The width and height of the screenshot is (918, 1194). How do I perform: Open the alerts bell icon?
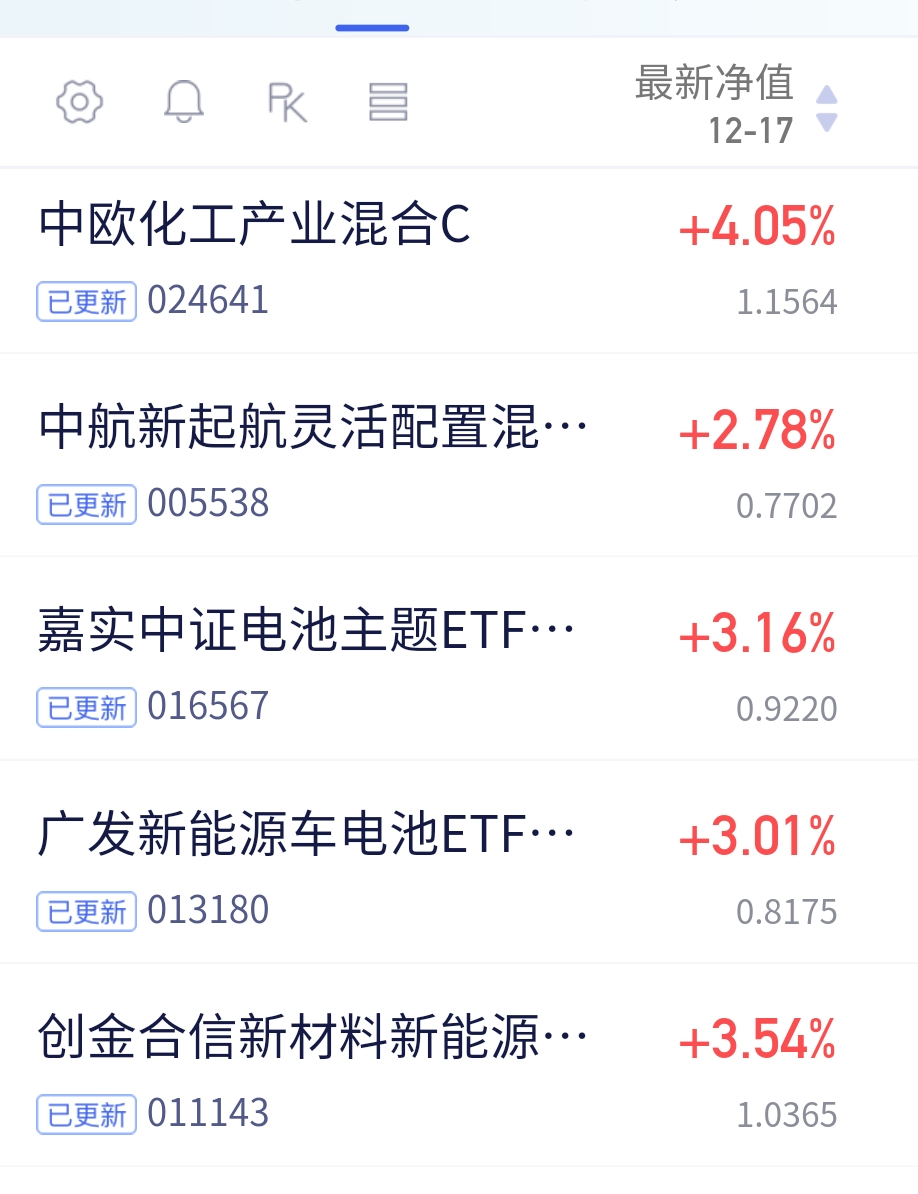coord(184,102)
